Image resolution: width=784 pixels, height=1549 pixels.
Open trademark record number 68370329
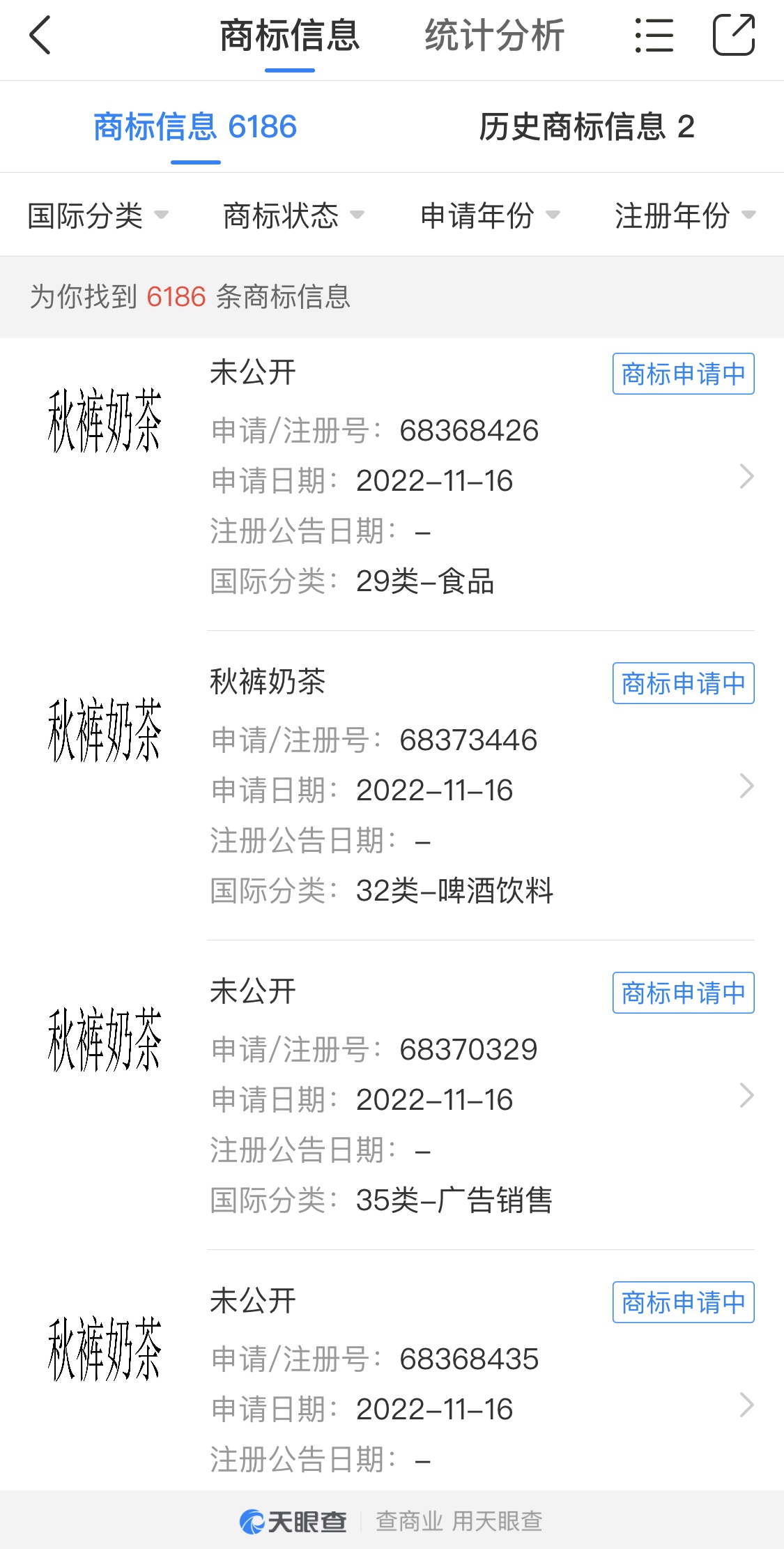click(392, 1095)
